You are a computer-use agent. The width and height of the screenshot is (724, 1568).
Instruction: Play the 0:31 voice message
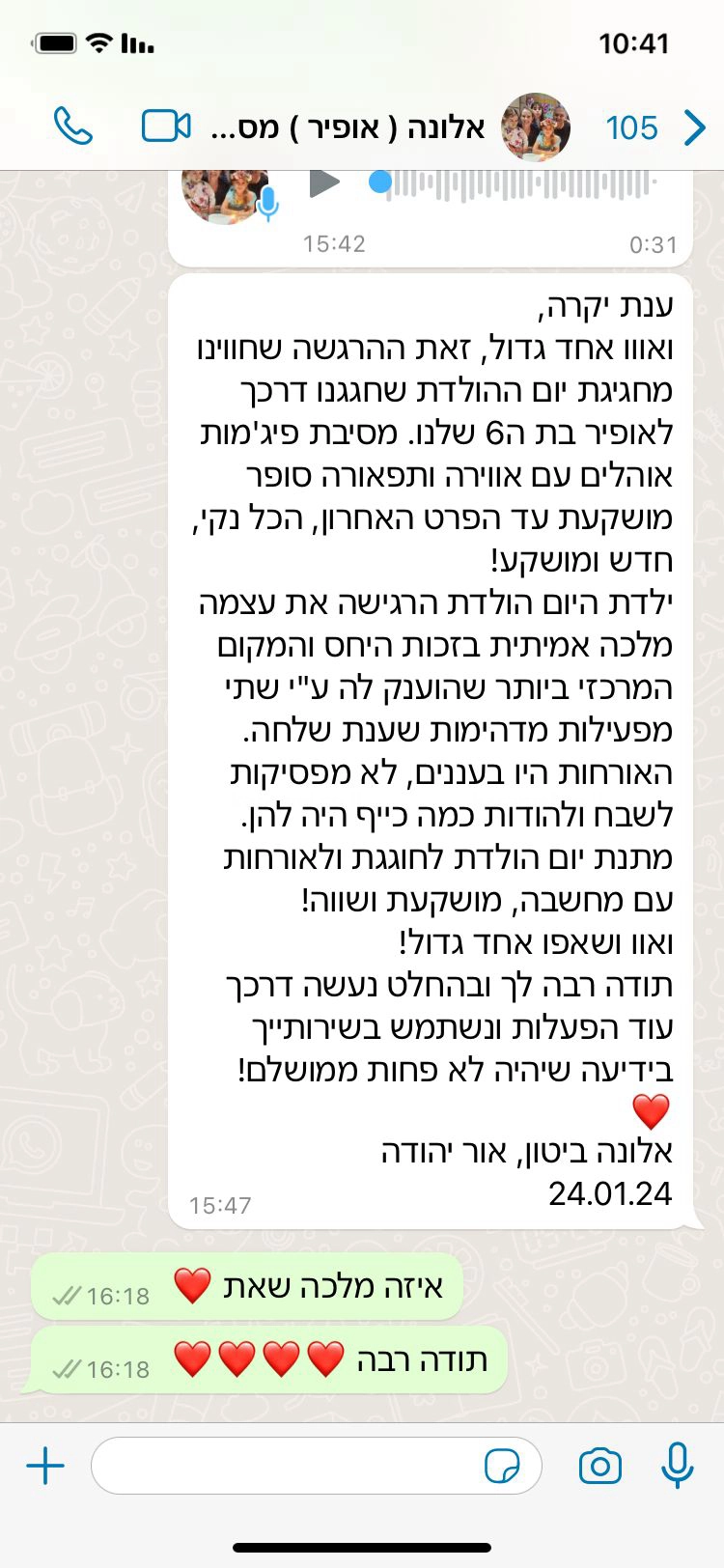point(324,182)
